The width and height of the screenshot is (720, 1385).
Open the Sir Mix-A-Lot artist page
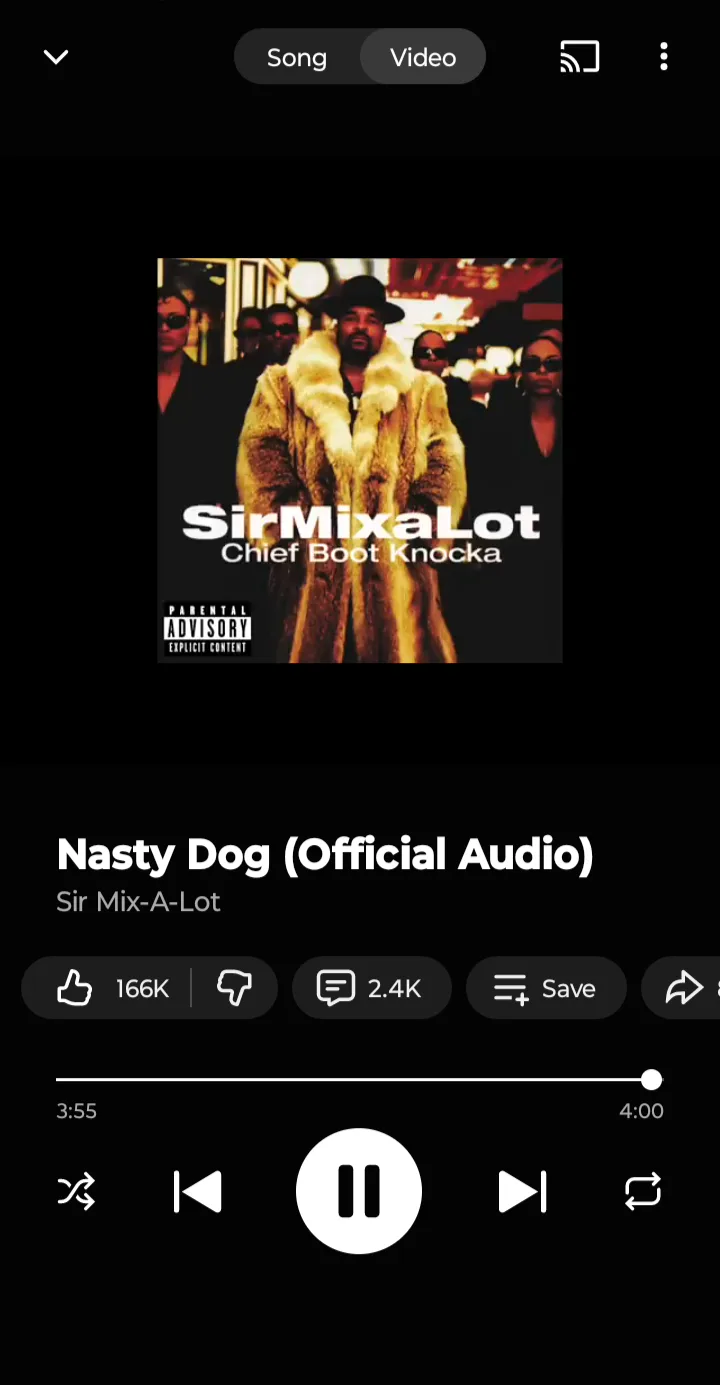pyautogui.click(x=138, y=902)
